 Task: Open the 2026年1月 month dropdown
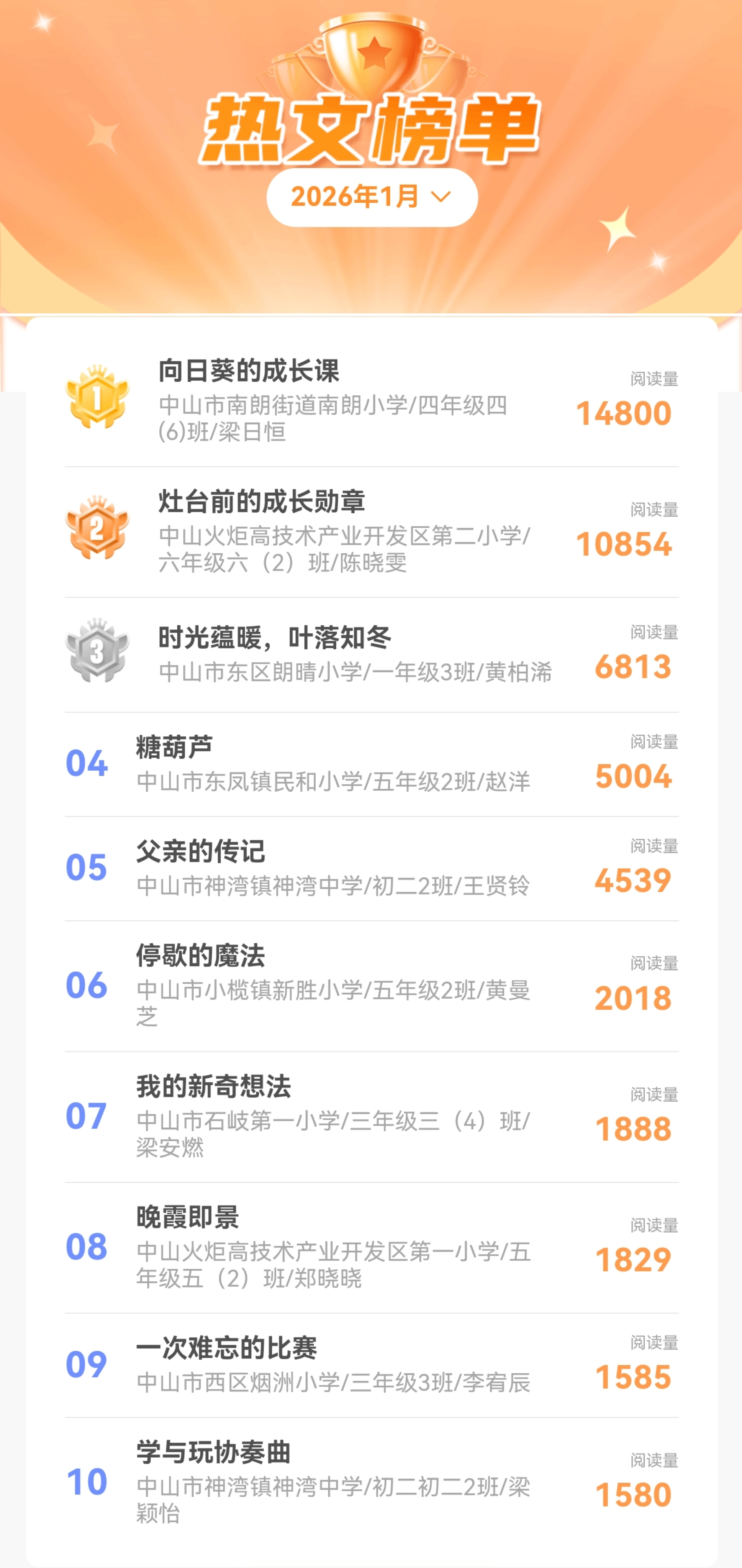tap(371, 197)
